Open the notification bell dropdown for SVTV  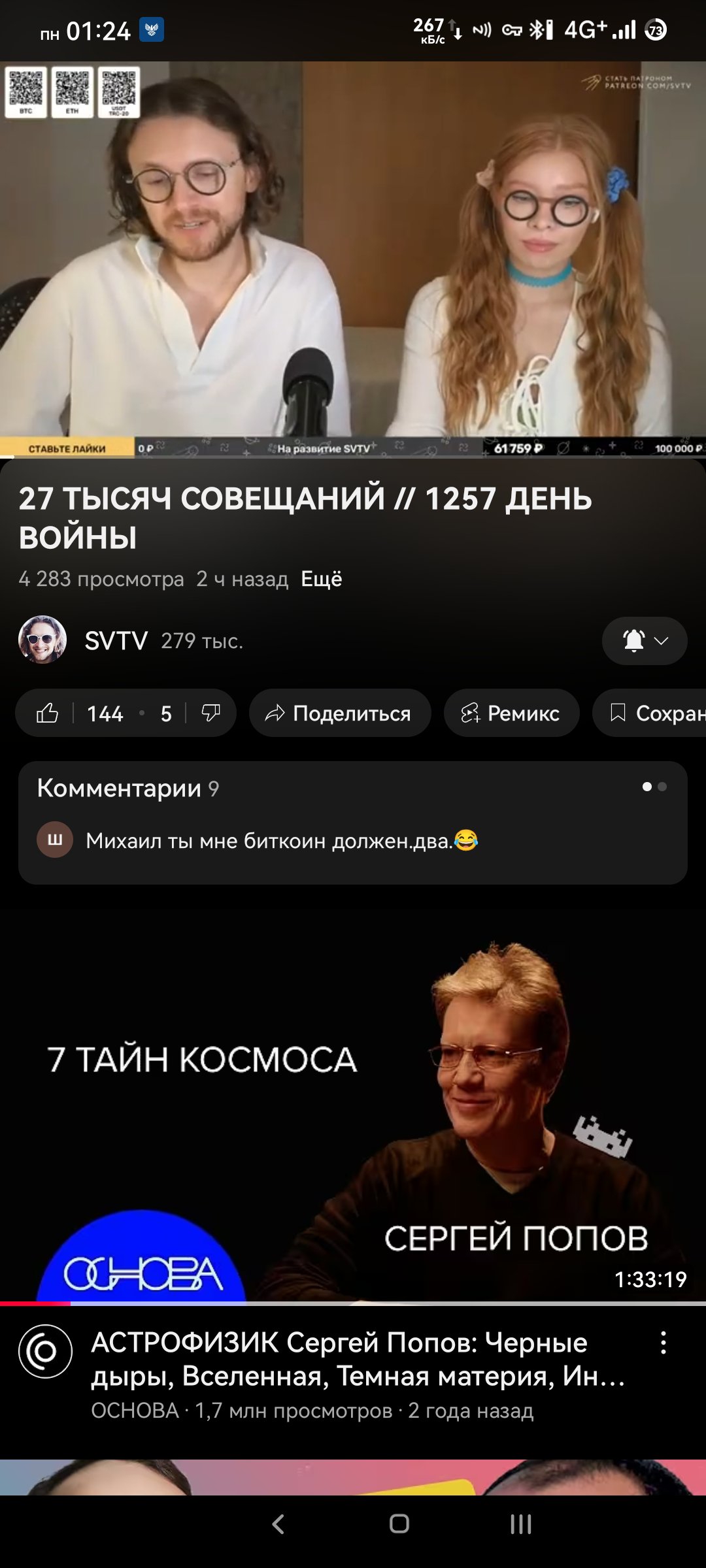coord(645,641)
